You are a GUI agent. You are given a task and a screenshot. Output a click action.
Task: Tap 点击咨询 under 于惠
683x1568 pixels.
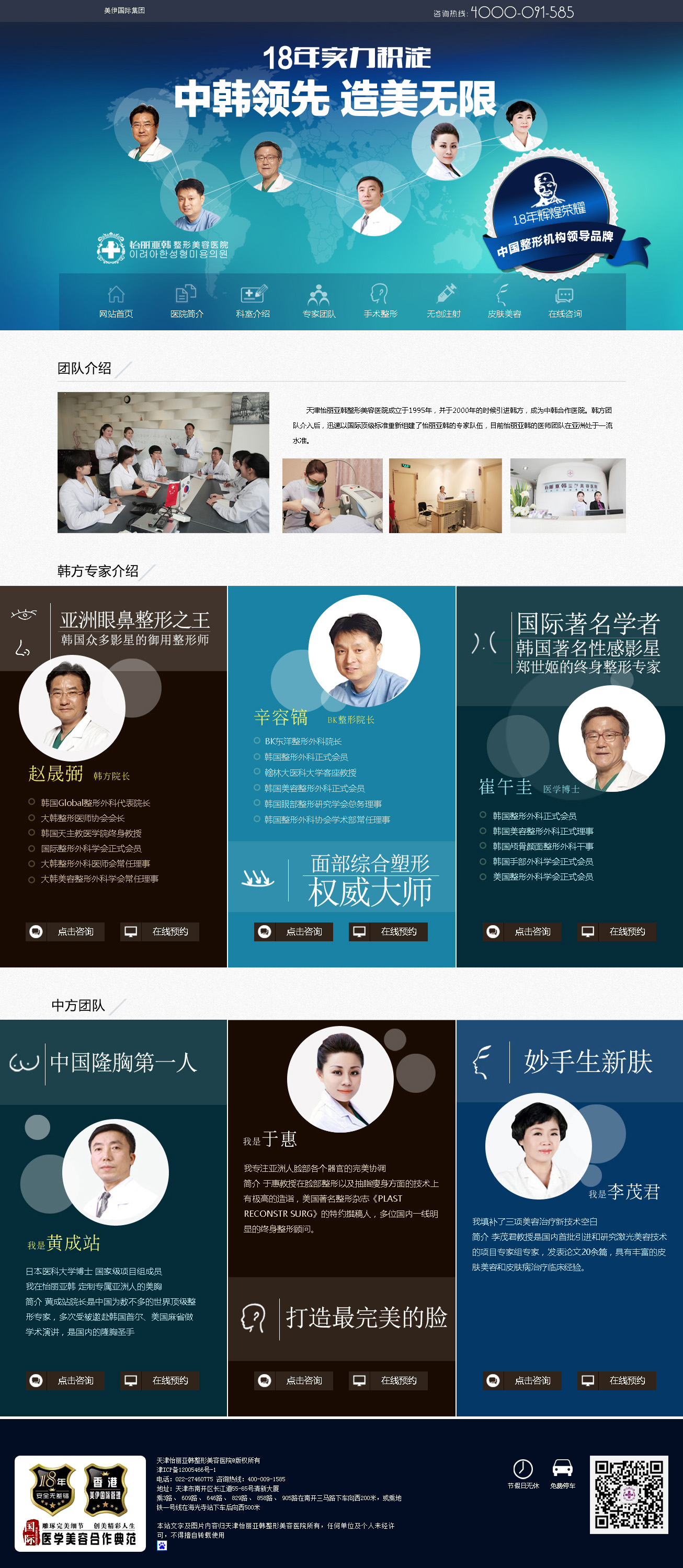tap(294, 1380)
